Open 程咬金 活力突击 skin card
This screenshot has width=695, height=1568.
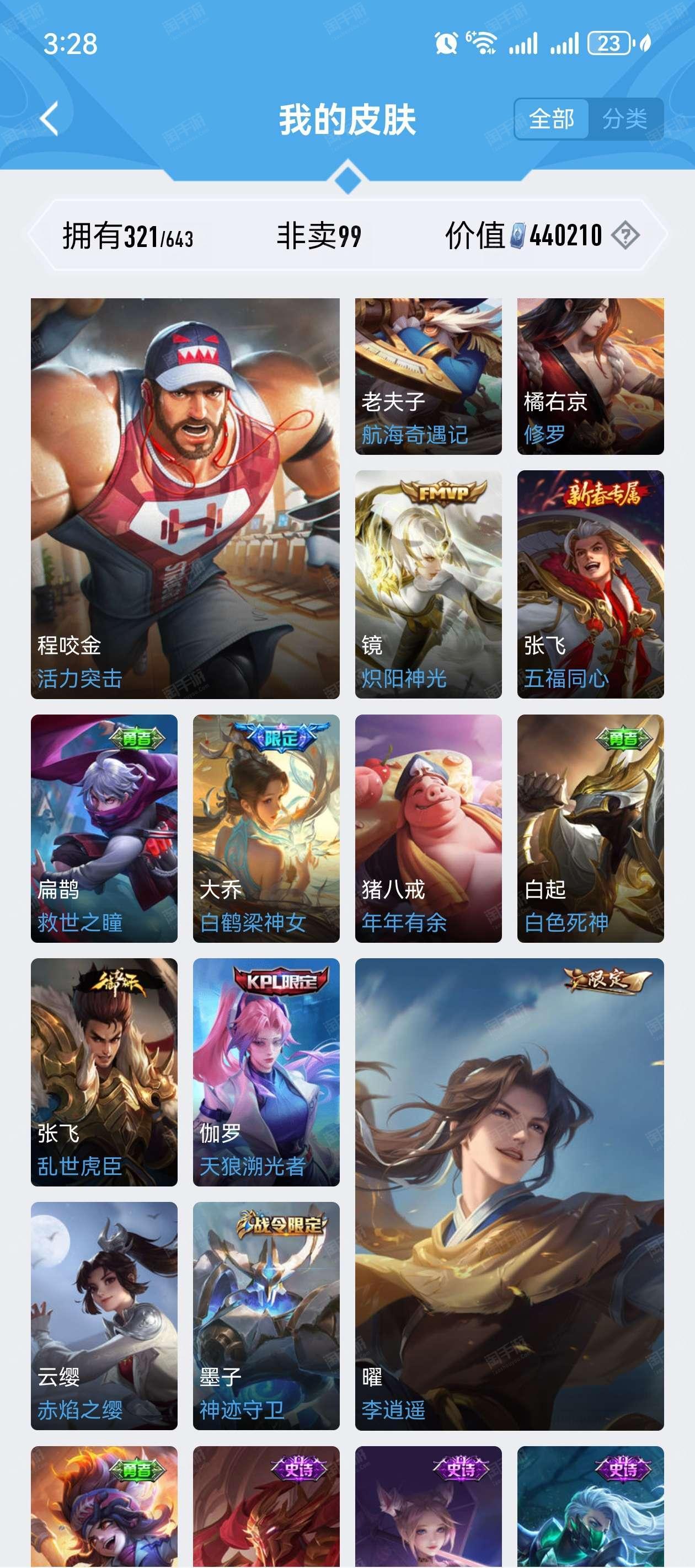185,498
